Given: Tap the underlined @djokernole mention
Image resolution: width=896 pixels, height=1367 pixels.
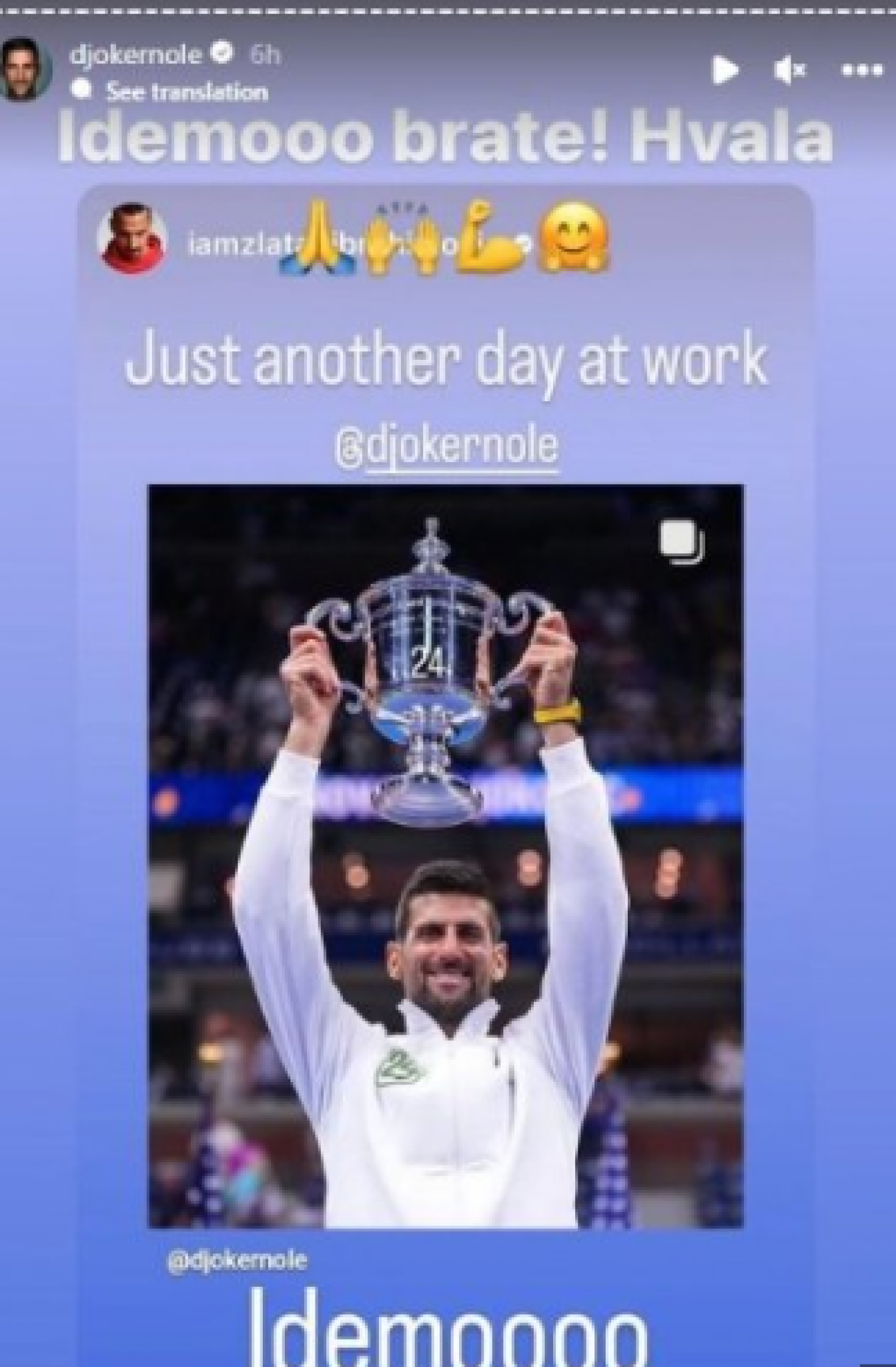Looking at the screenshot, I should [x=446, y=448].
